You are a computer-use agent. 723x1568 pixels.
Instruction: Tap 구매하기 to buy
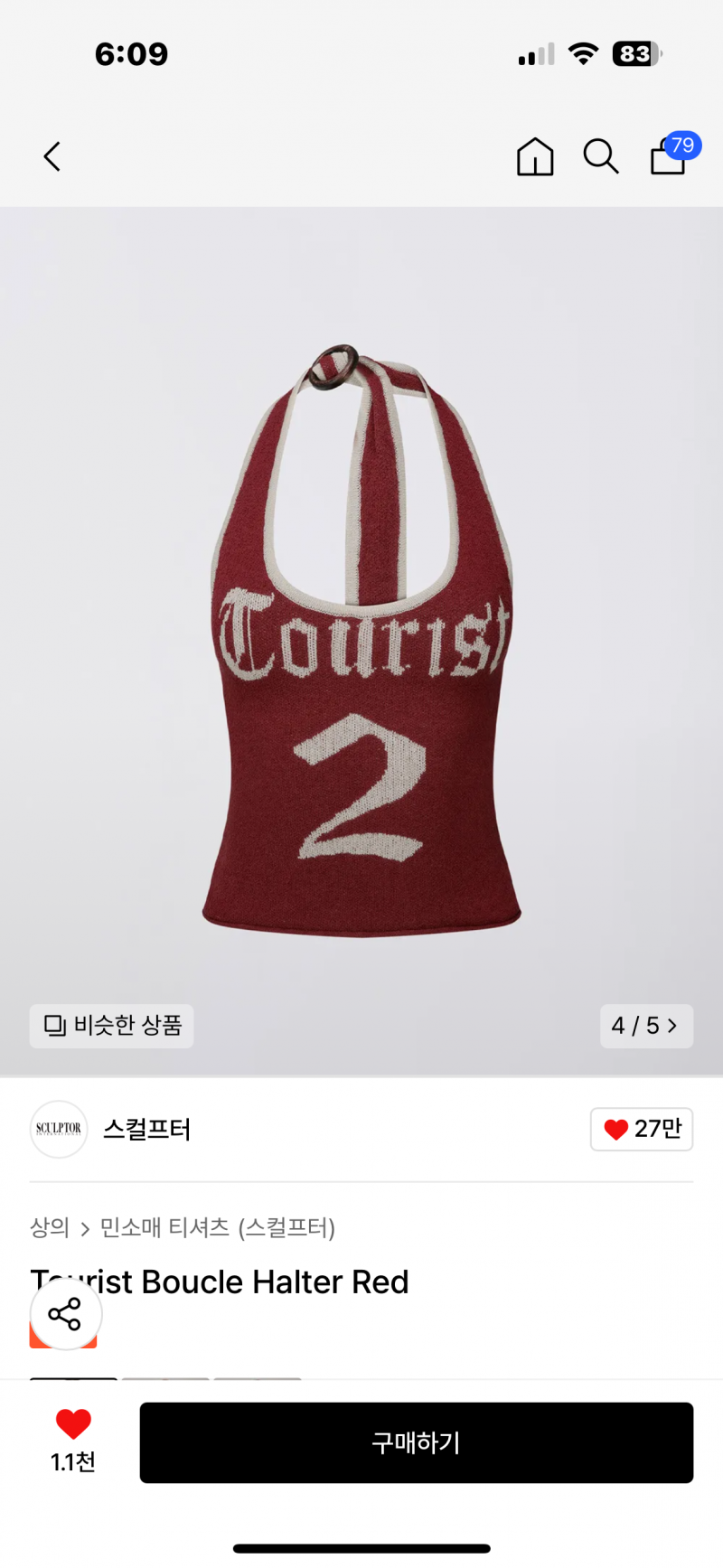point(417,1442)
